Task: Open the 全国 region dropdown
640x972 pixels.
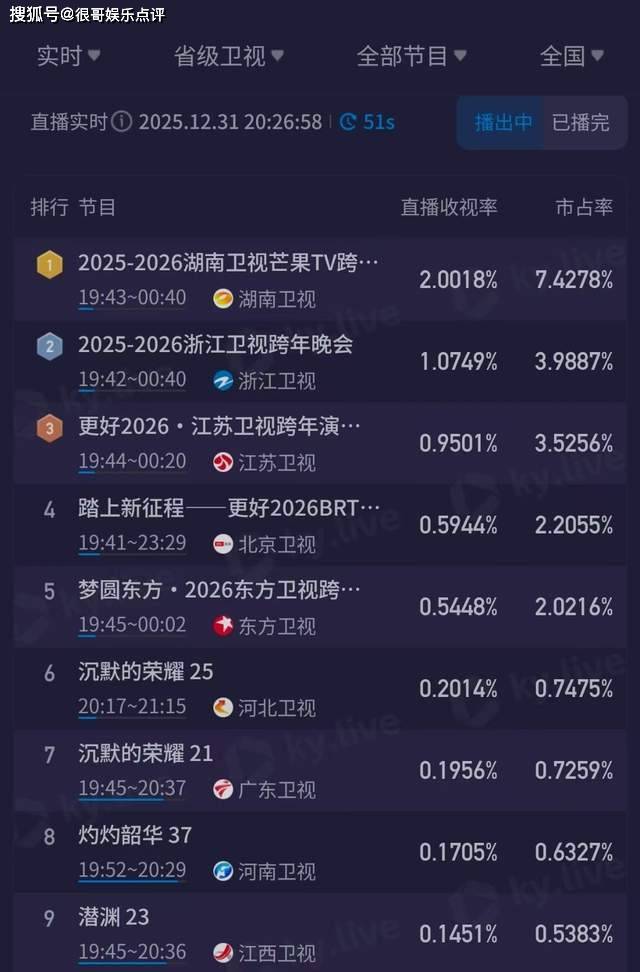Action: coord(572,56)
